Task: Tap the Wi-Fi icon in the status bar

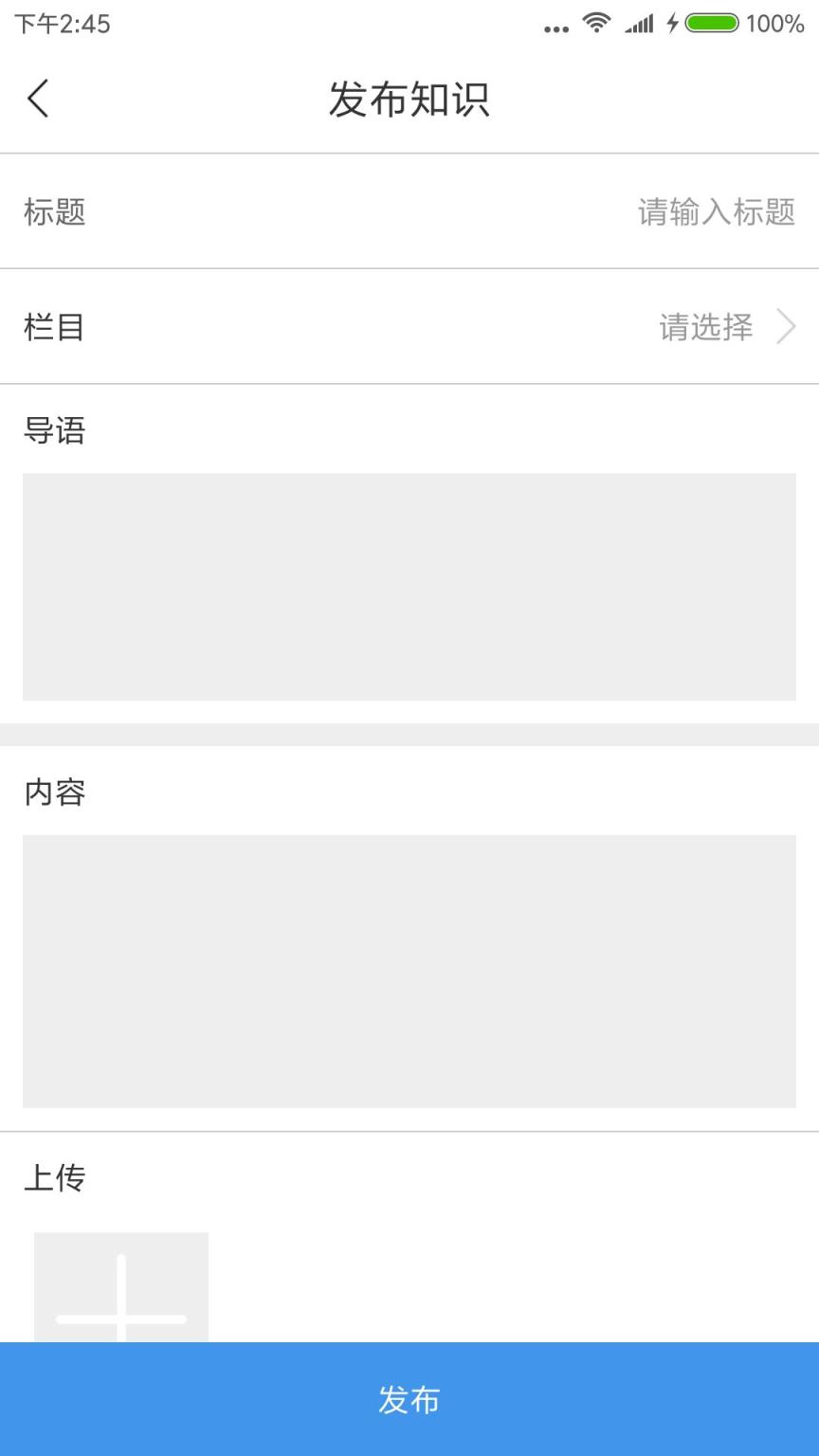Action: pyautogui.click(x=596, y=25)
